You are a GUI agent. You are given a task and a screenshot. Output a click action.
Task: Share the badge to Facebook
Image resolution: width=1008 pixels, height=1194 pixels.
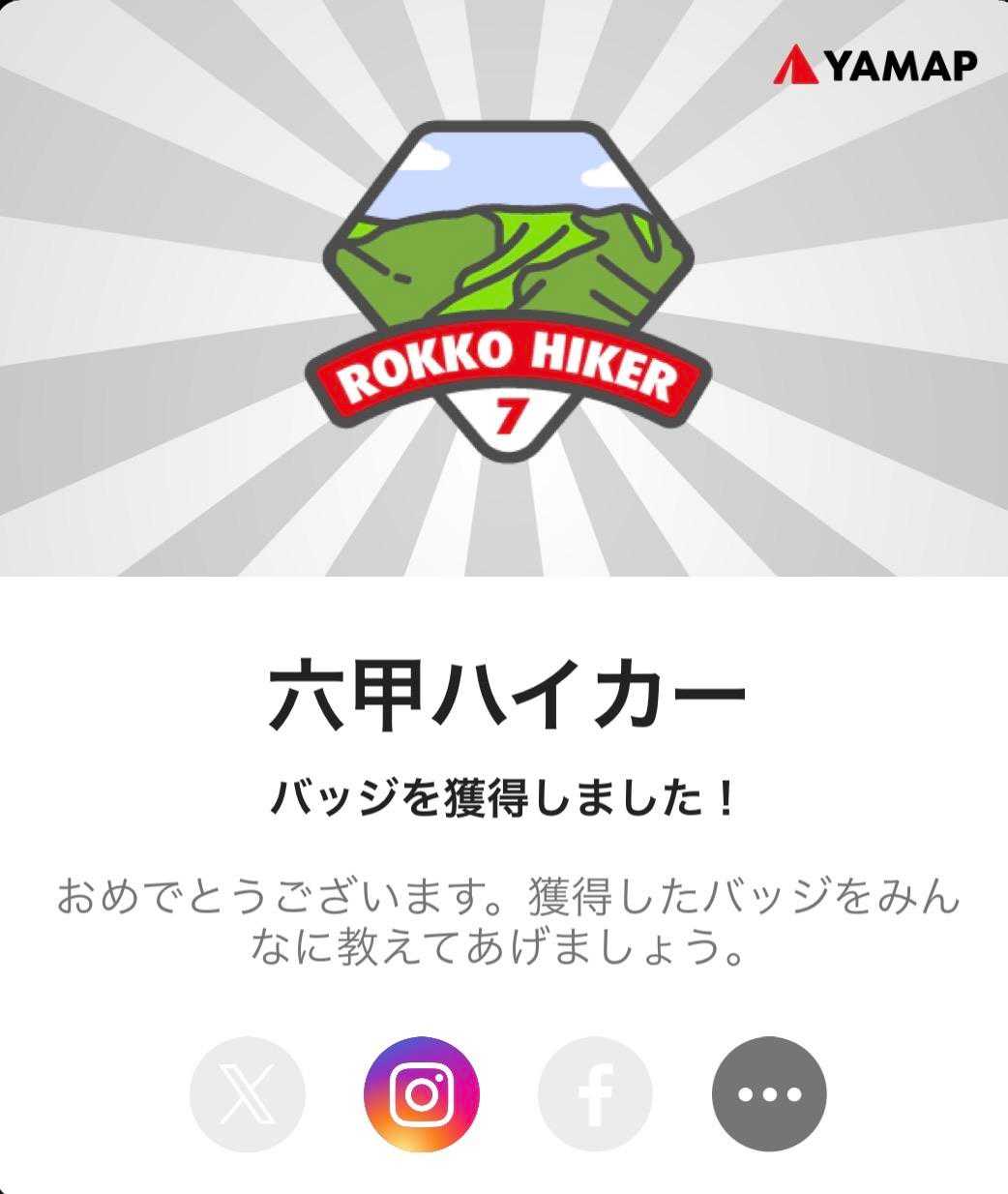[x=595, y=1094]
